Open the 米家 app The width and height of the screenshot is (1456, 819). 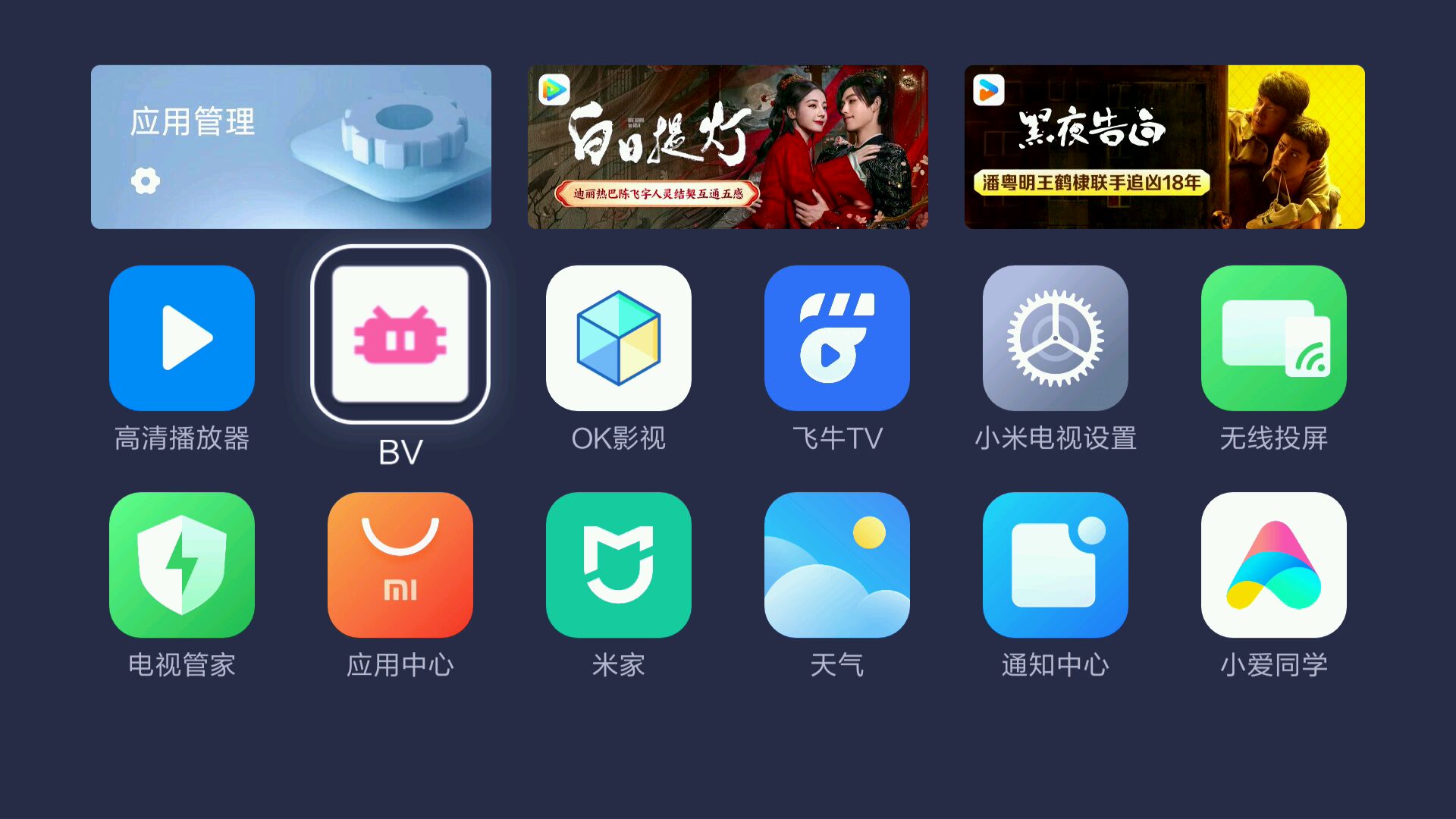tap(619, 565)
